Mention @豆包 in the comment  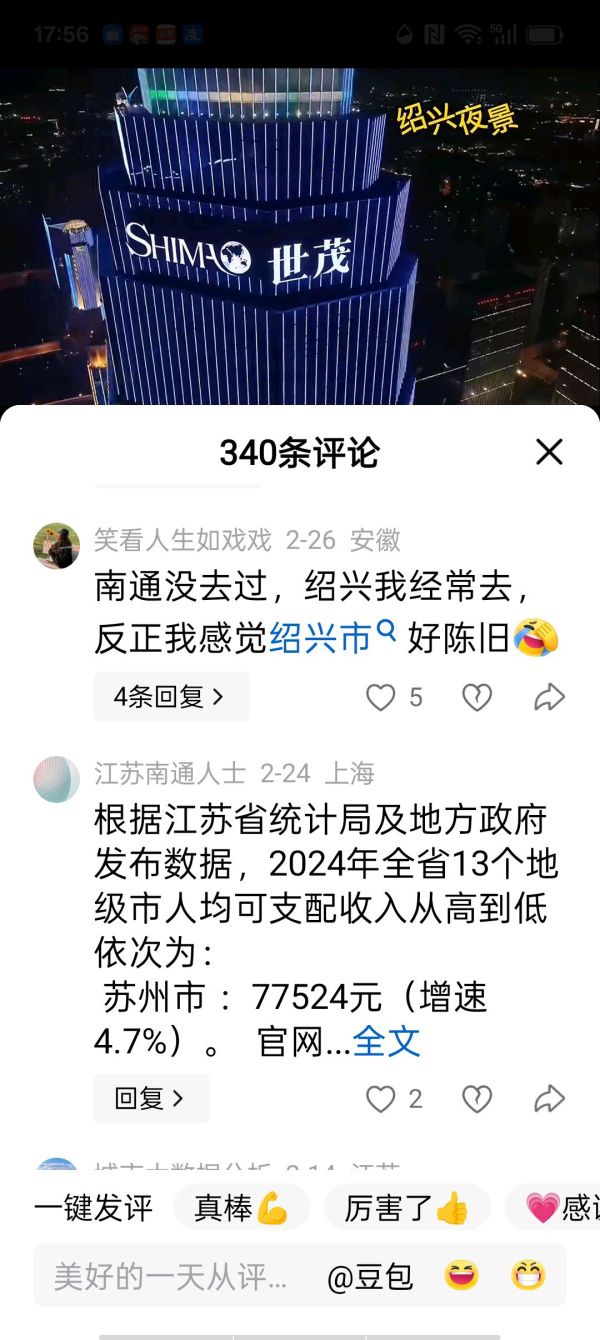click(370, 1276)
